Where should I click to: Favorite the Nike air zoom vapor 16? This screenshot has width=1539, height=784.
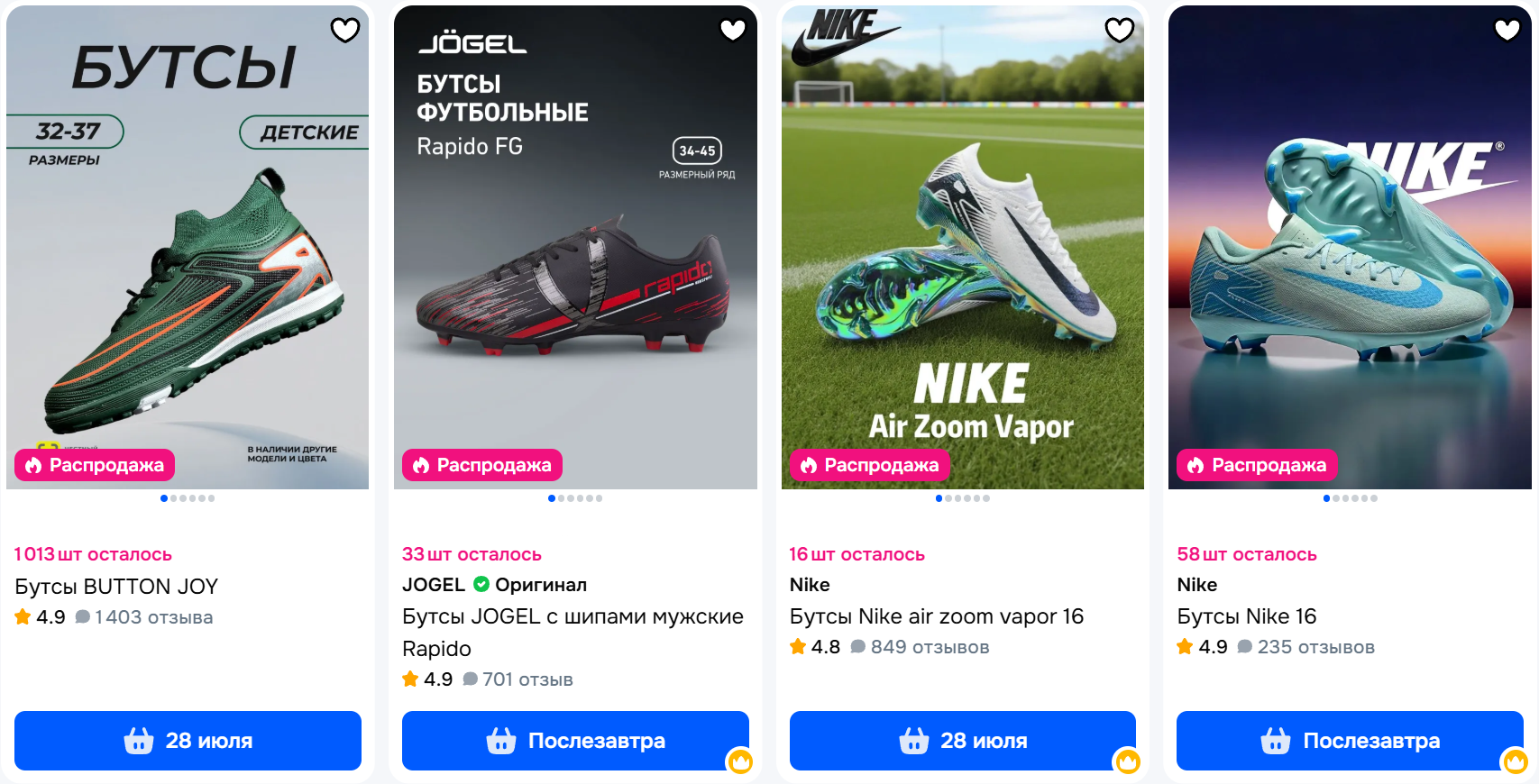pos(1119,31)
